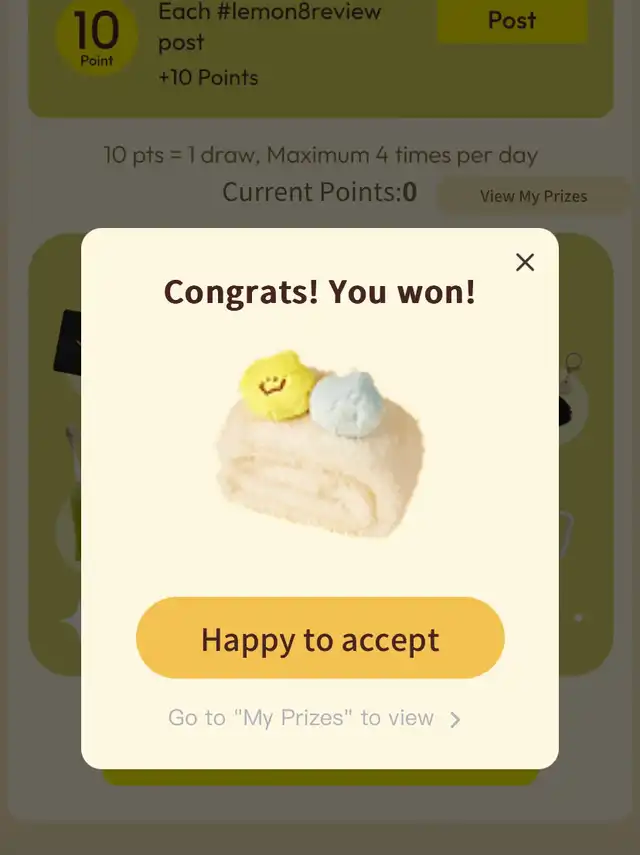Open View My Prizes
640x855 pixels.
(x=533, y=196)
